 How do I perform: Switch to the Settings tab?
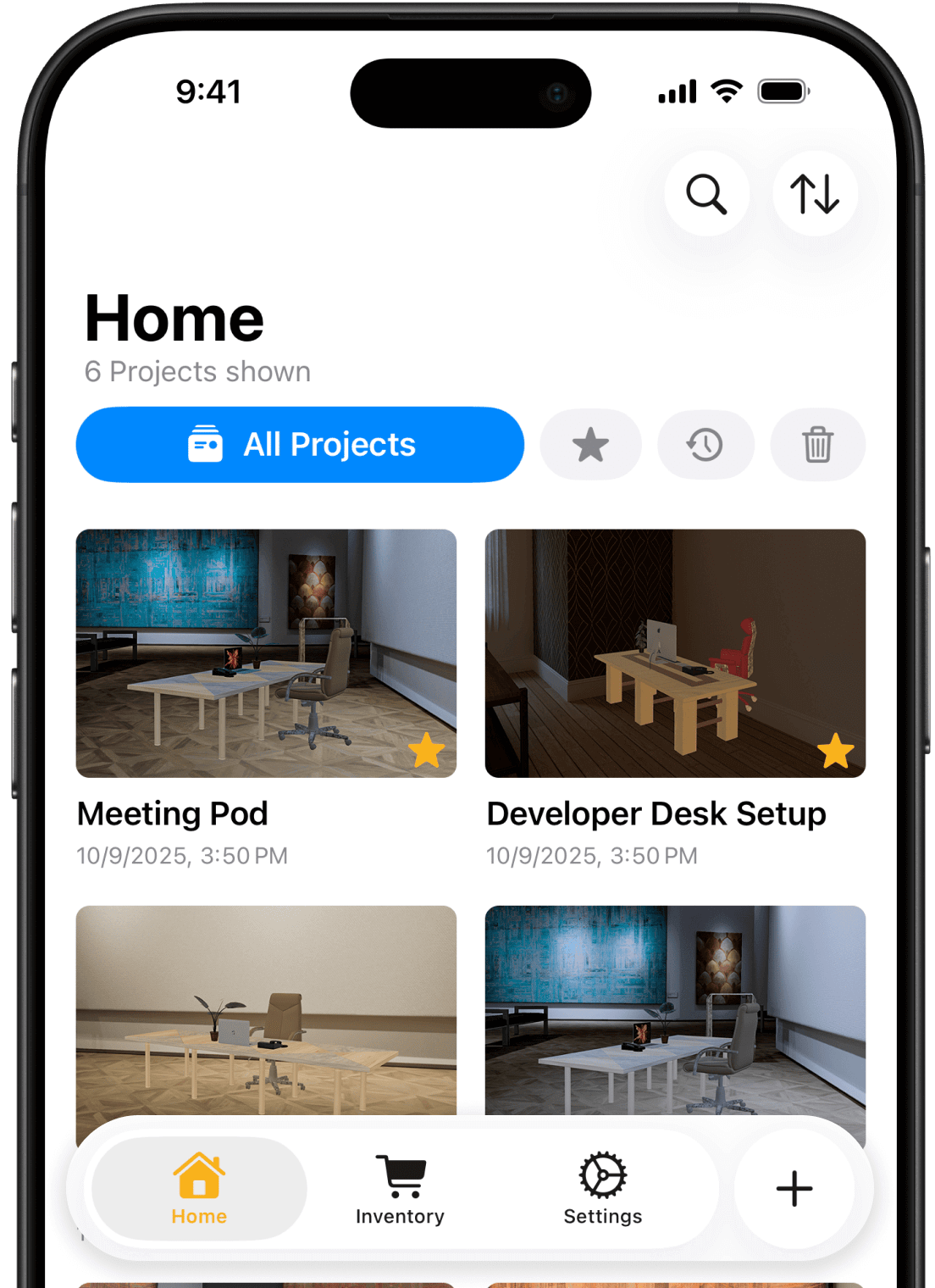click(602, 1188)
